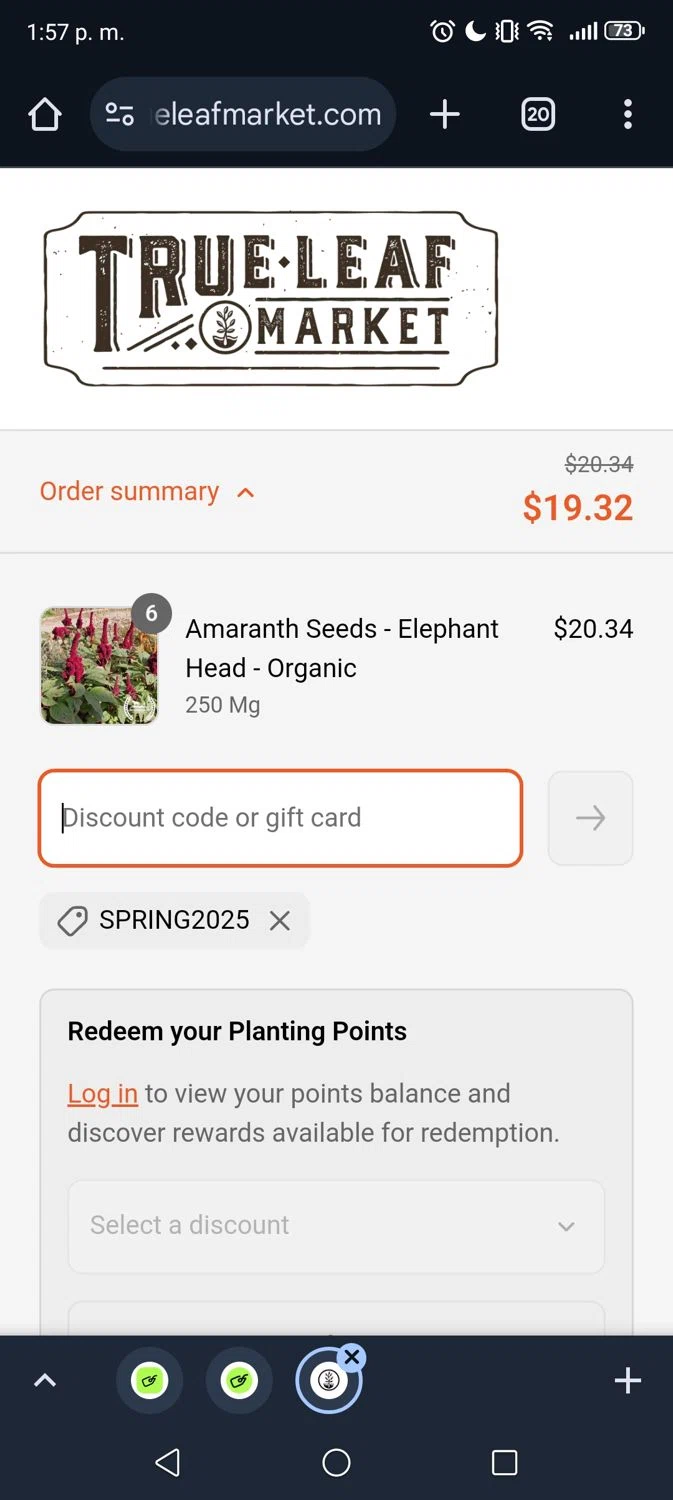The image size is (673, 1500).
Task: Switch to the first green tab in the group
Action: point(150,1381)
